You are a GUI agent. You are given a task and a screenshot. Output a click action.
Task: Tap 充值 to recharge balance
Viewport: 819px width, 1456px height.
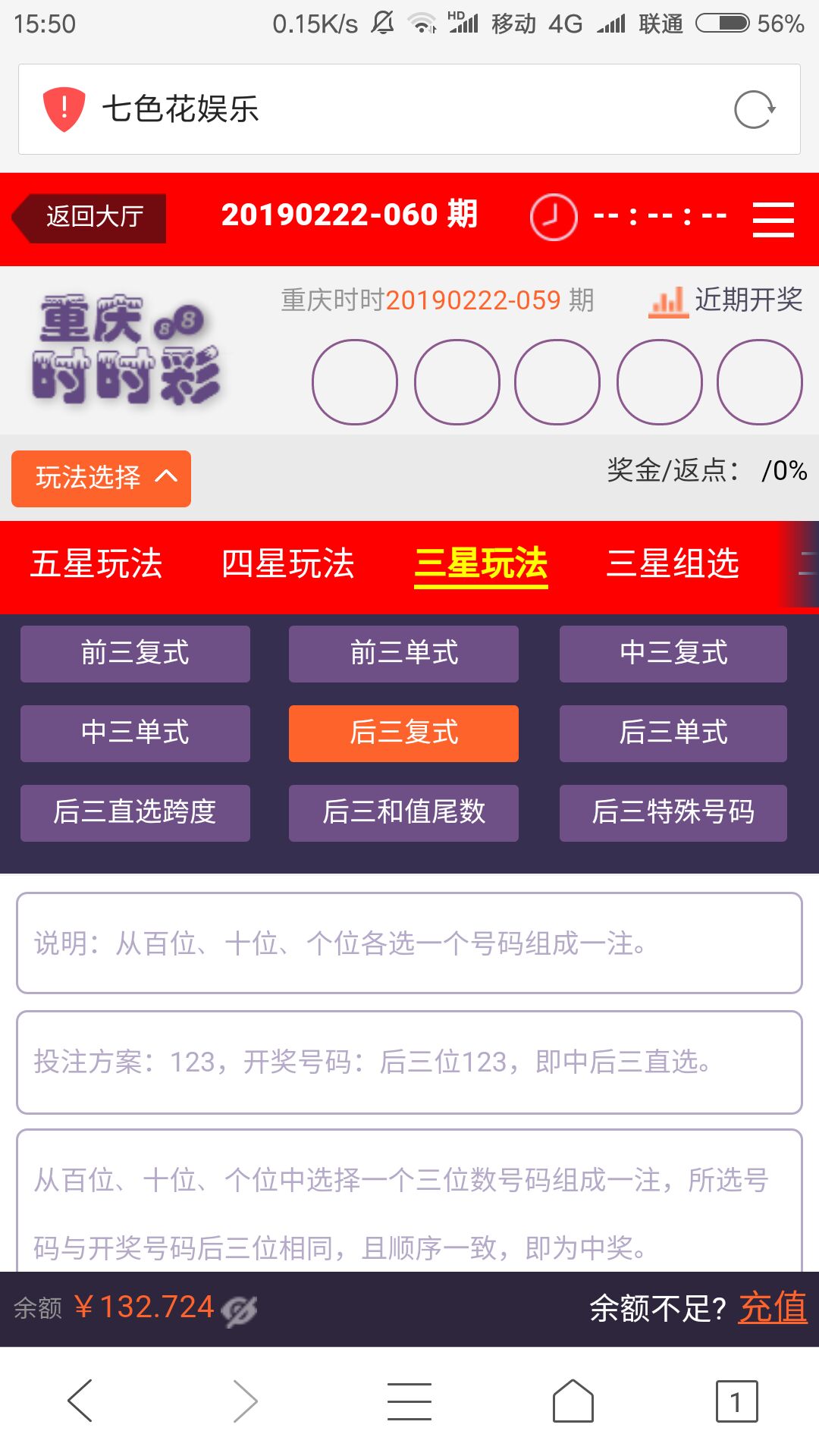tap(773, 1308)
